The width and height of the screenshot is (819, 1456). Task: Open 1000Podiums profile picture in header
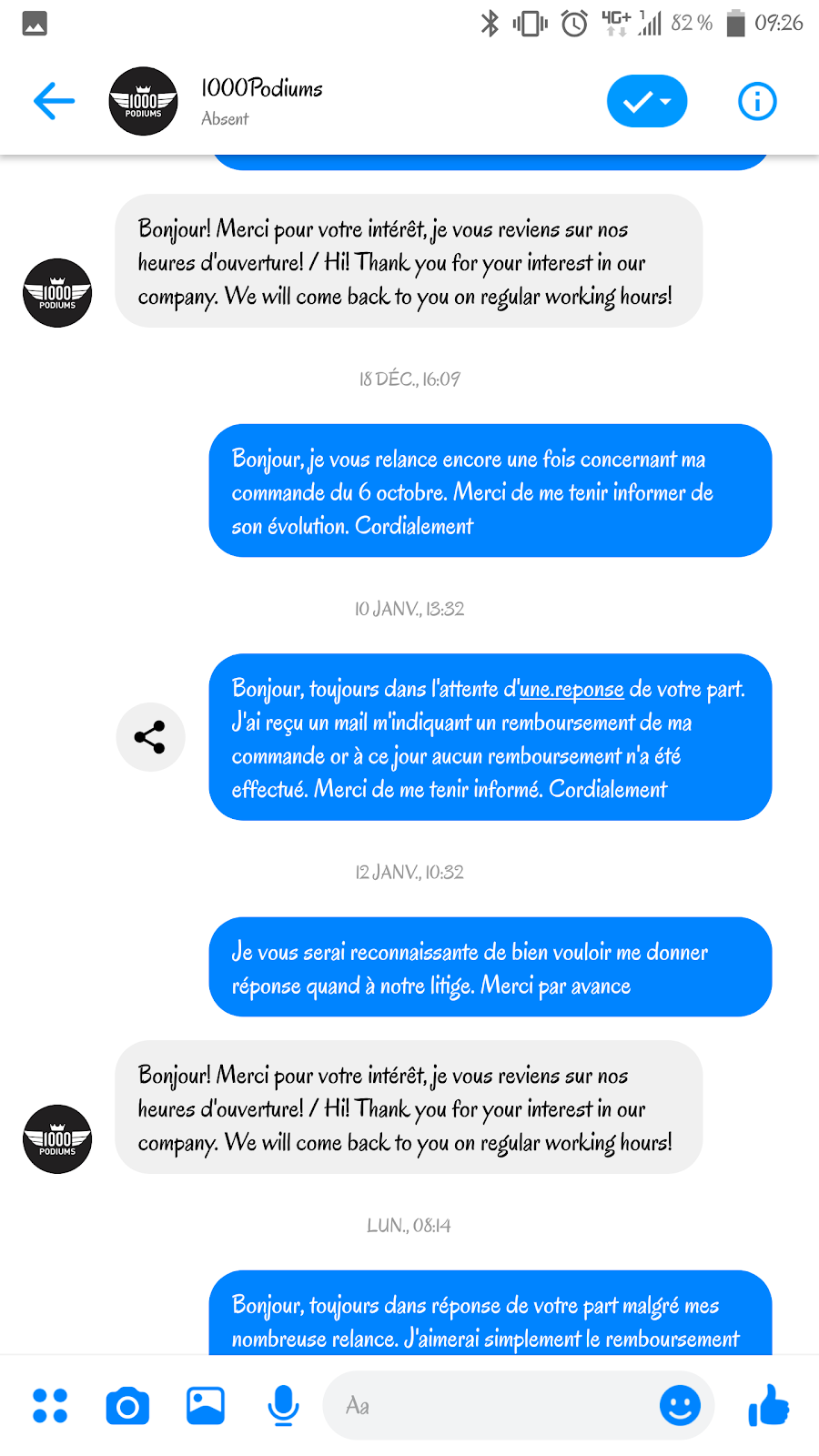tap(143, 101)
